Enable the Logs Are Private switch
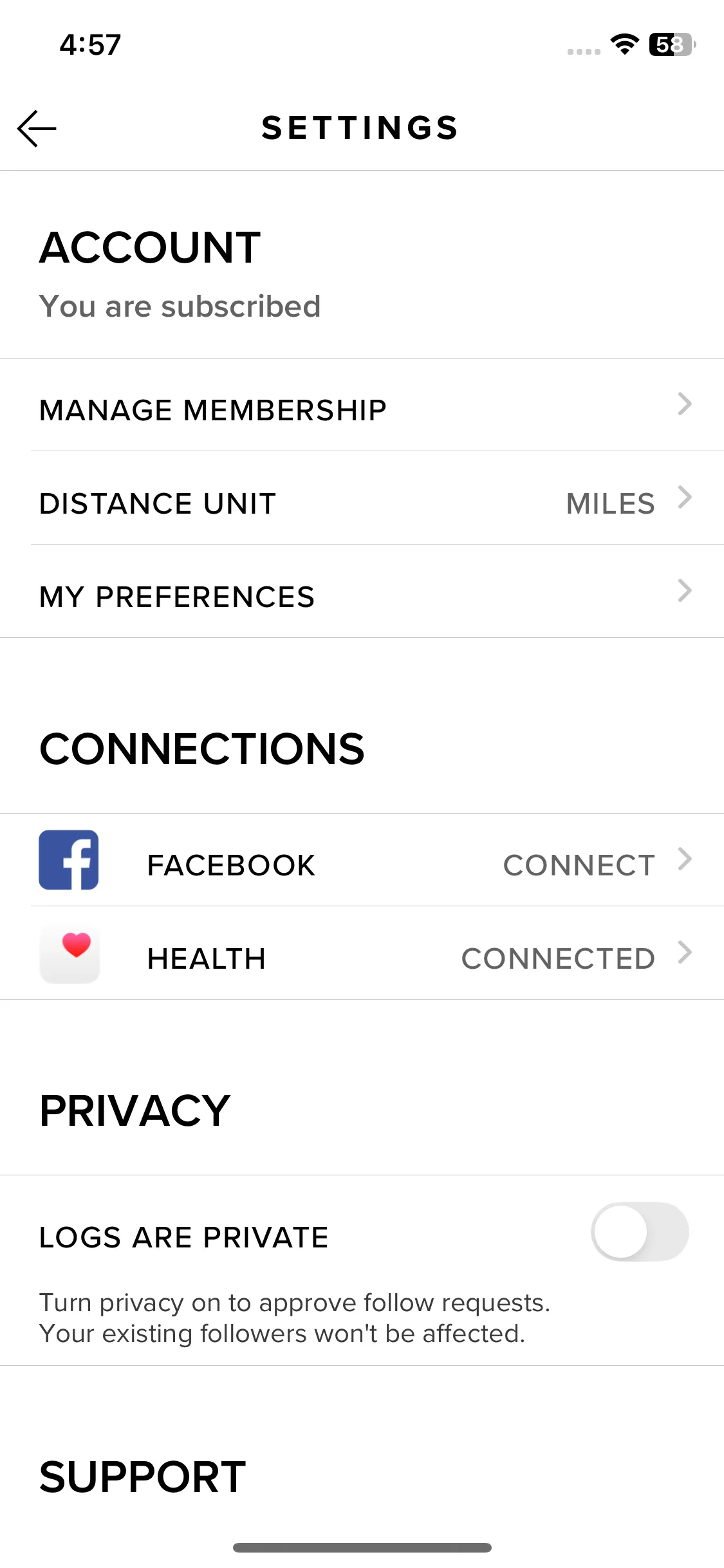This screenshot has height=1568, width=724. tap(639, 1231)
